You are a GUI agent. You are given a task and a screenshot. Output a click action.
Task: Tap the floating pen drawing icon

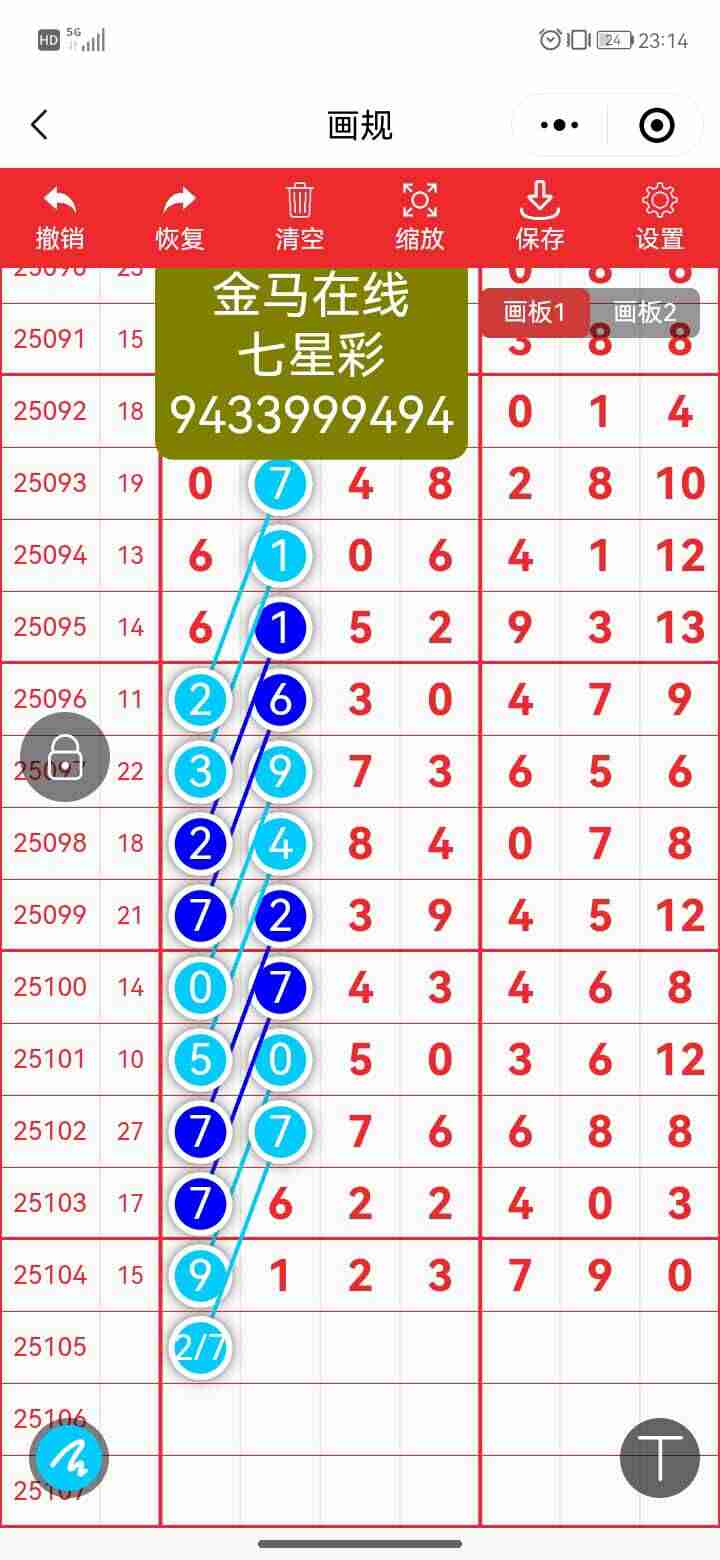[x=68, y=1457]
